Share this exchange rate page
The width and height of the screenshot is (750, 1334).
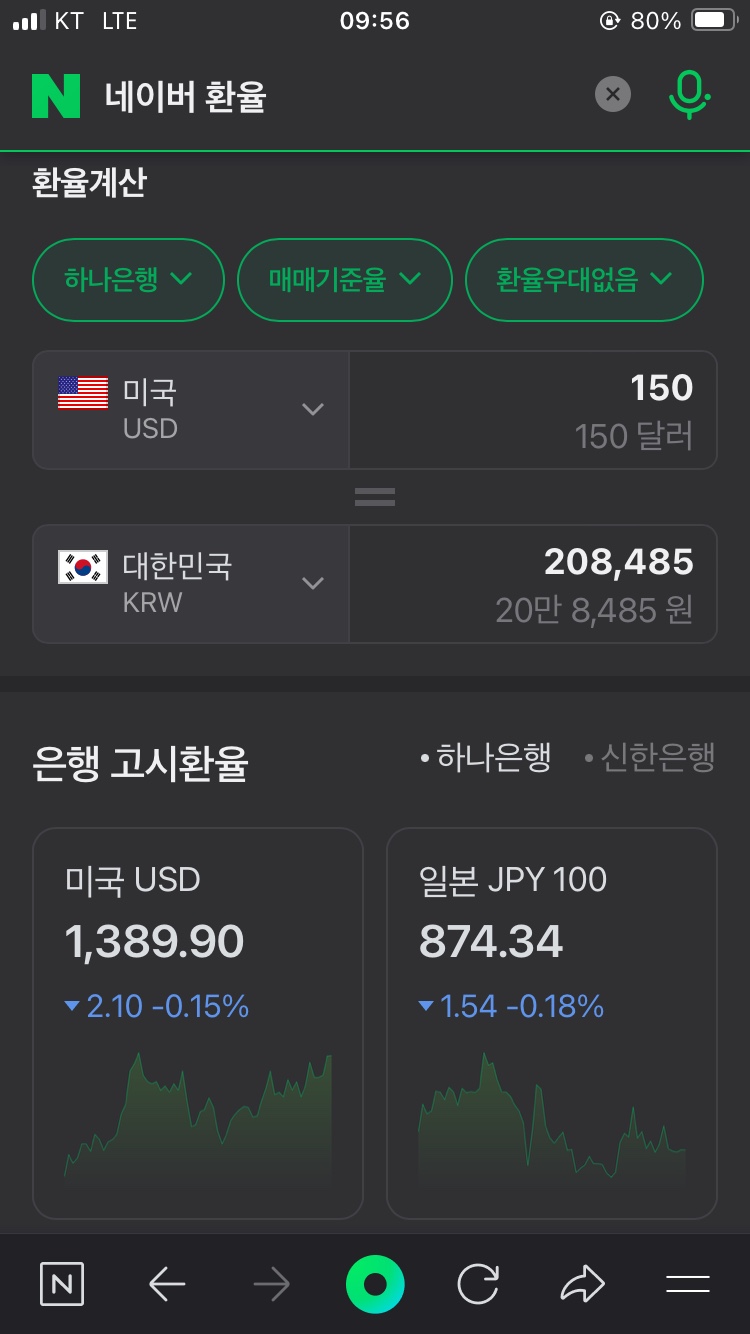coord(583,1284)
